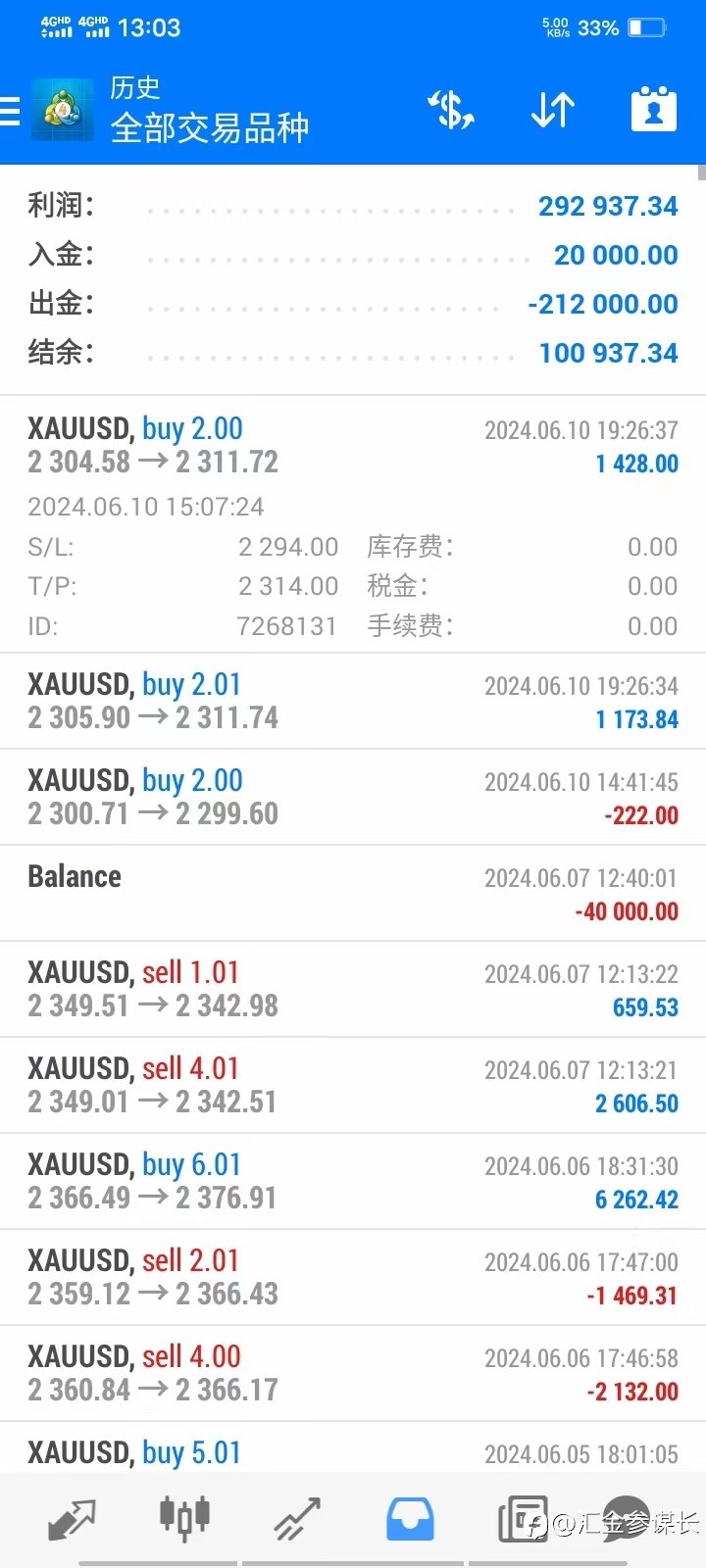Screen dimensions: 706x1568
Task: Open the Balance -40 000.00 entry
Action: (353, 894)
